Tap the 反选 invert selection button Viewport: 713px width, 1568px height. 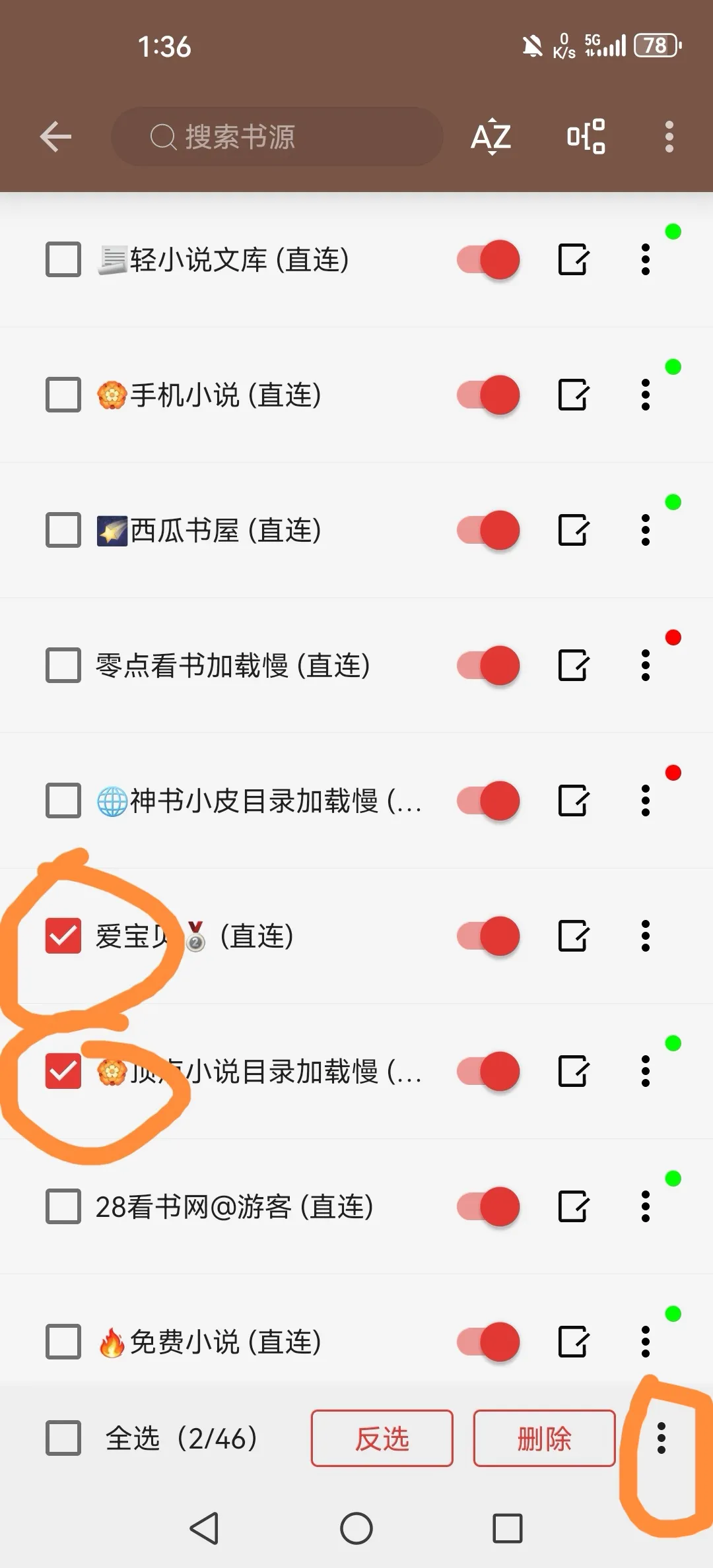[x=382, y=1439]
